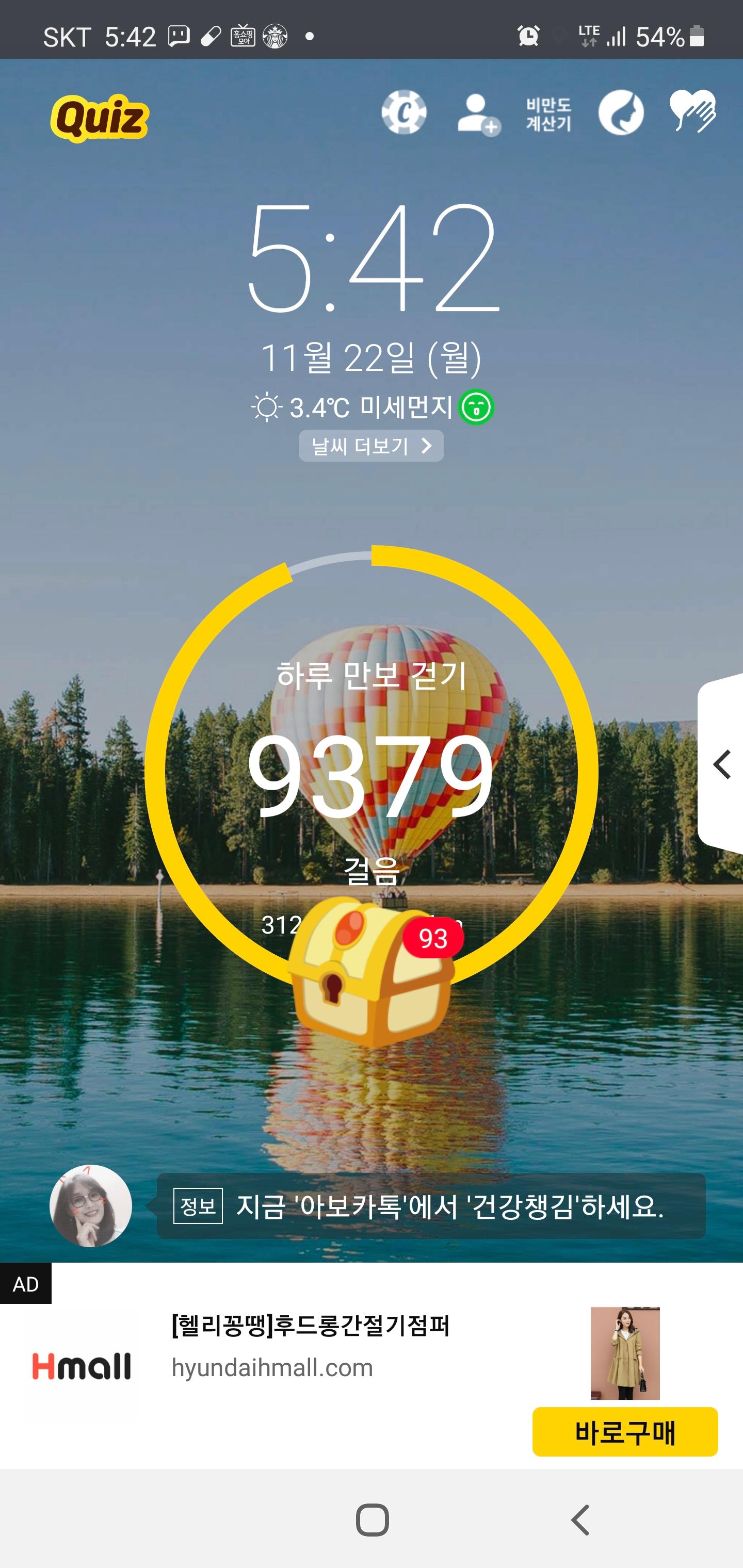Open the face profile icon

coord(621,112)
